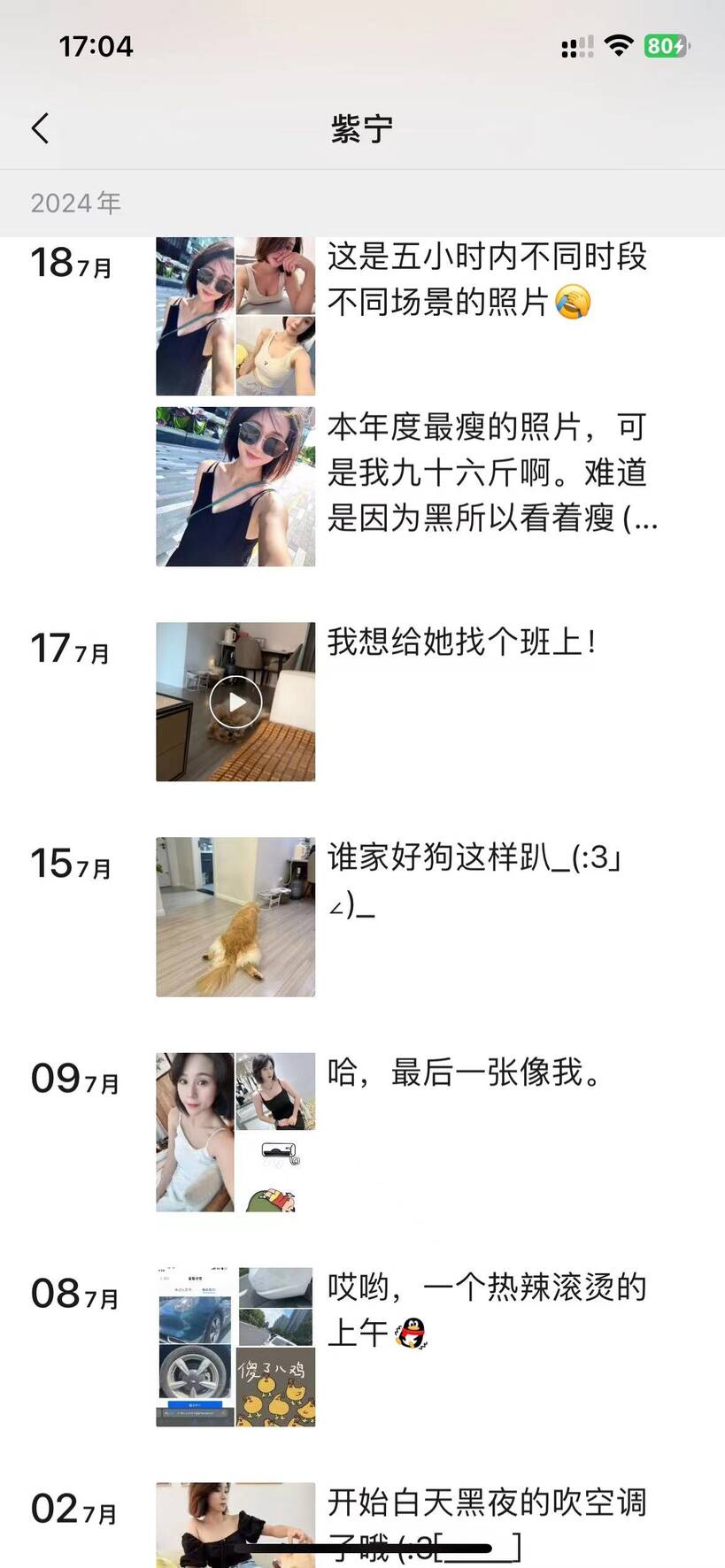Screen dimensions: 725x1568
Task: Open the 08 July post 一个热辣滚烫的上午
Action: pyautogui.click(x=235, y=1347)
